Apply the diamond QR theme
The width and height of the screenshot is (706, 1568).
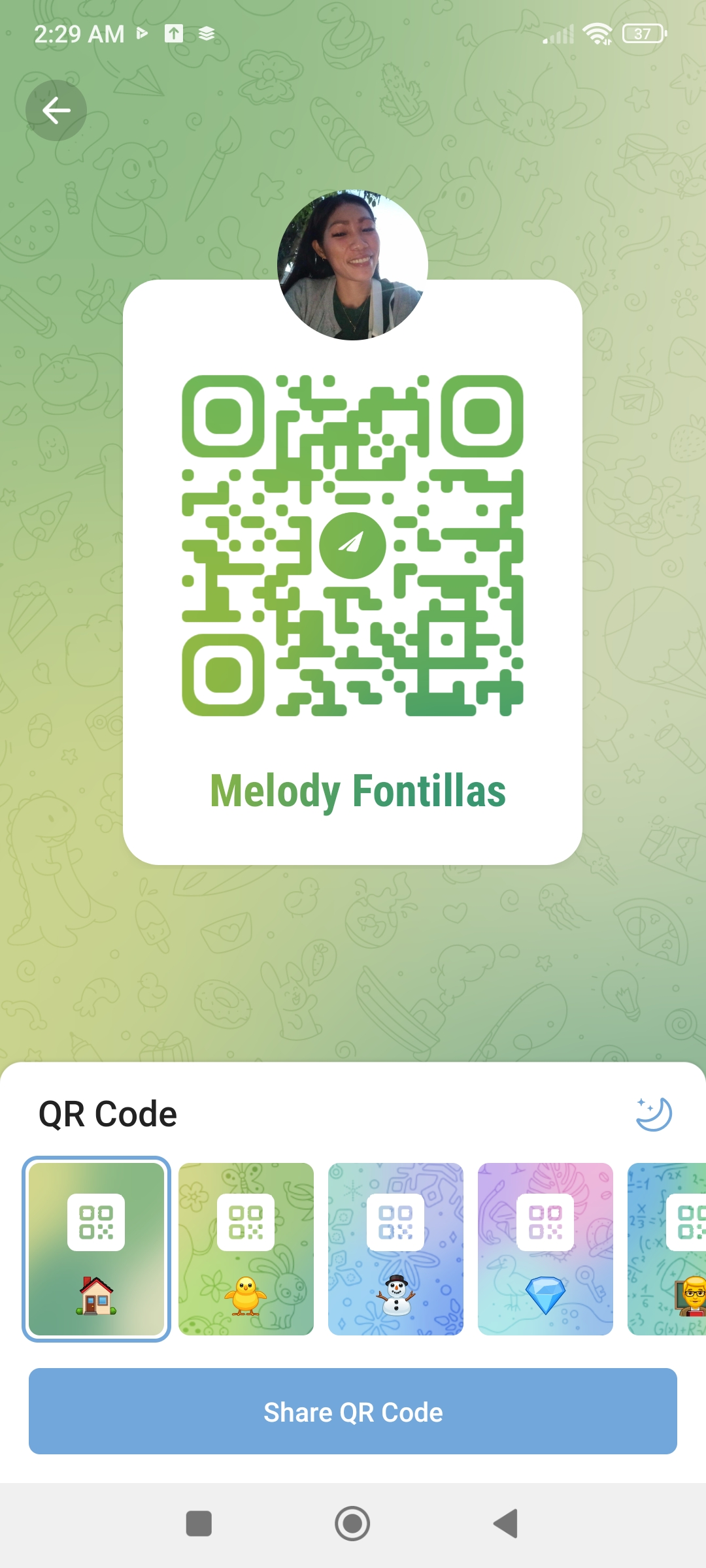pyautogui.click(x=545, y=1249)
